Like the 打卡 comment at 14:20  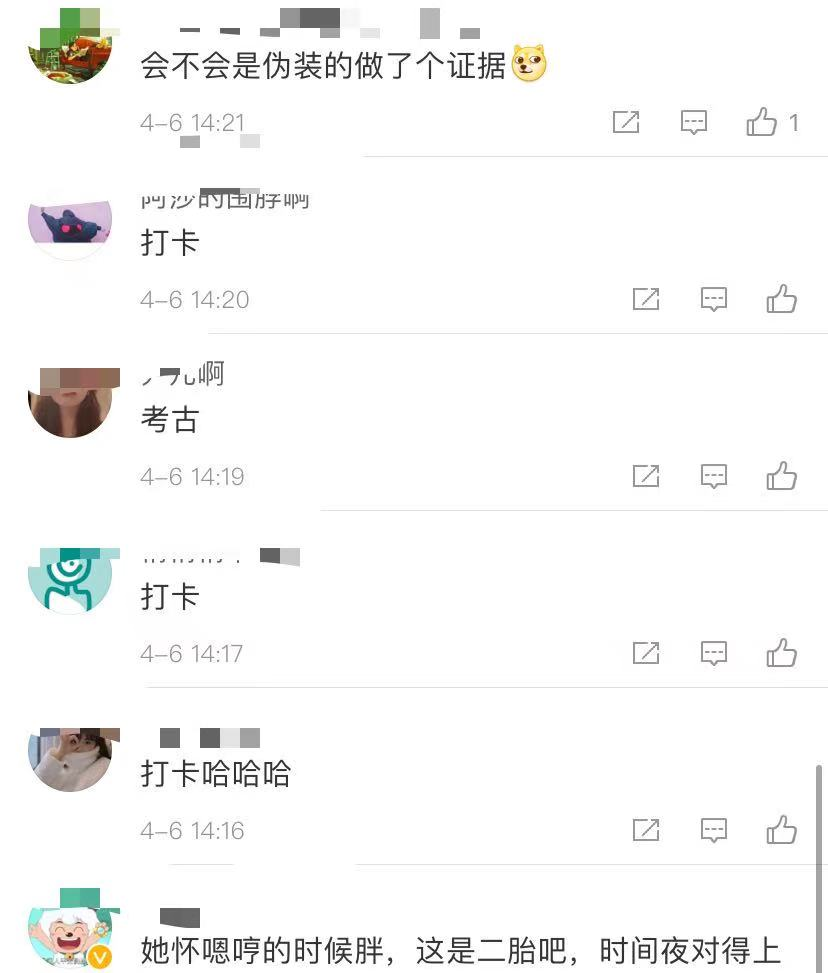[782, 299]
